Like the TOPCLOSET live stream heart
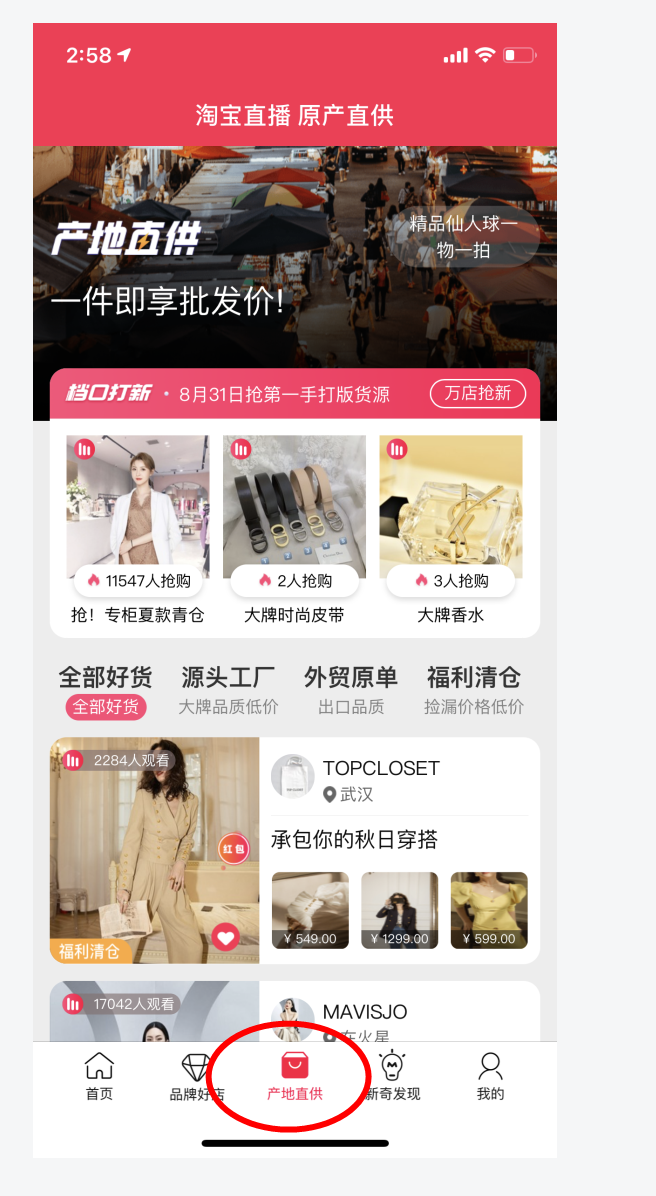 [x=226, y=937]
